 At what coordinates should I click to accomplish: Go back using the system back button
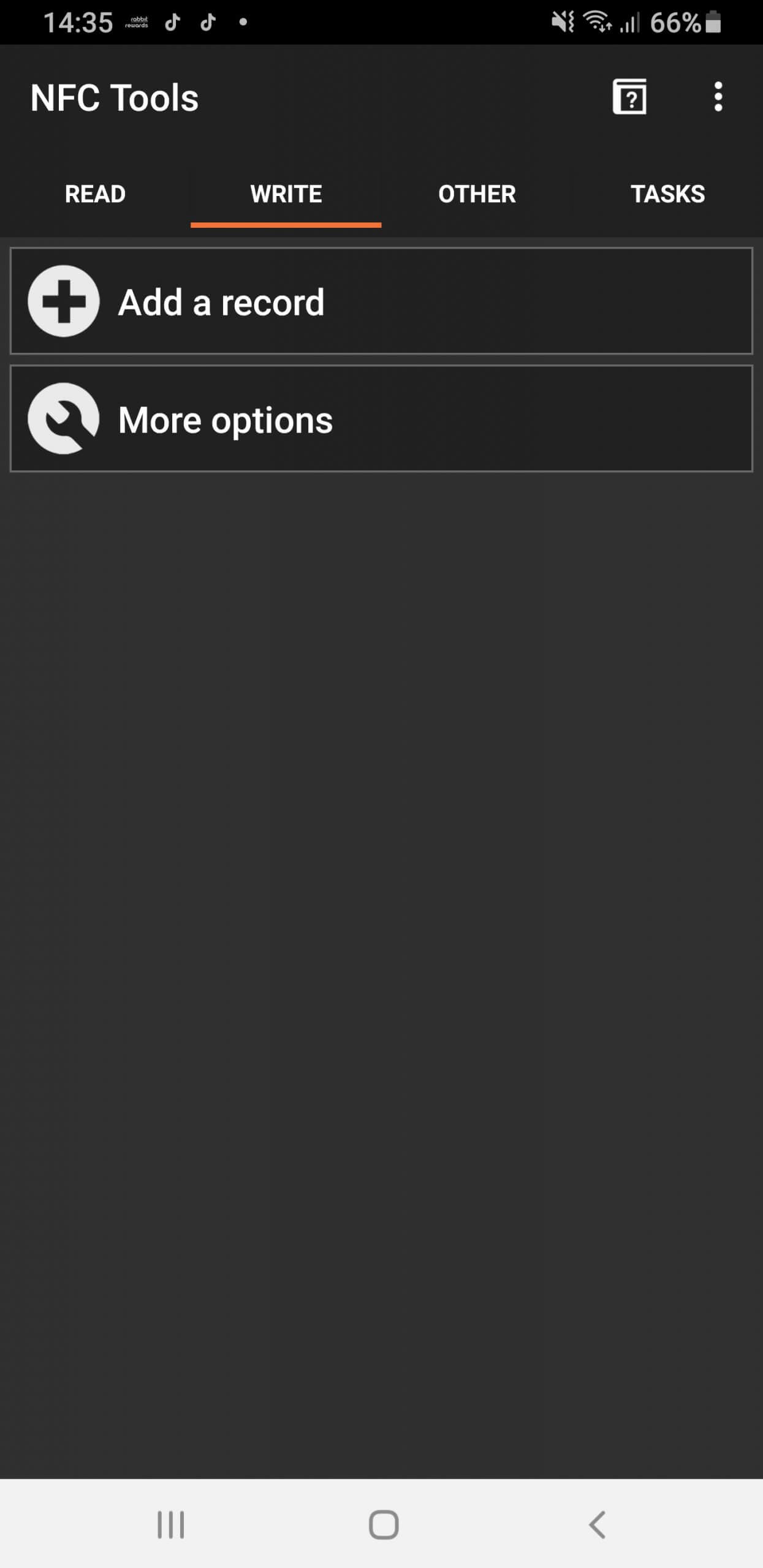tap(597, 1524)
